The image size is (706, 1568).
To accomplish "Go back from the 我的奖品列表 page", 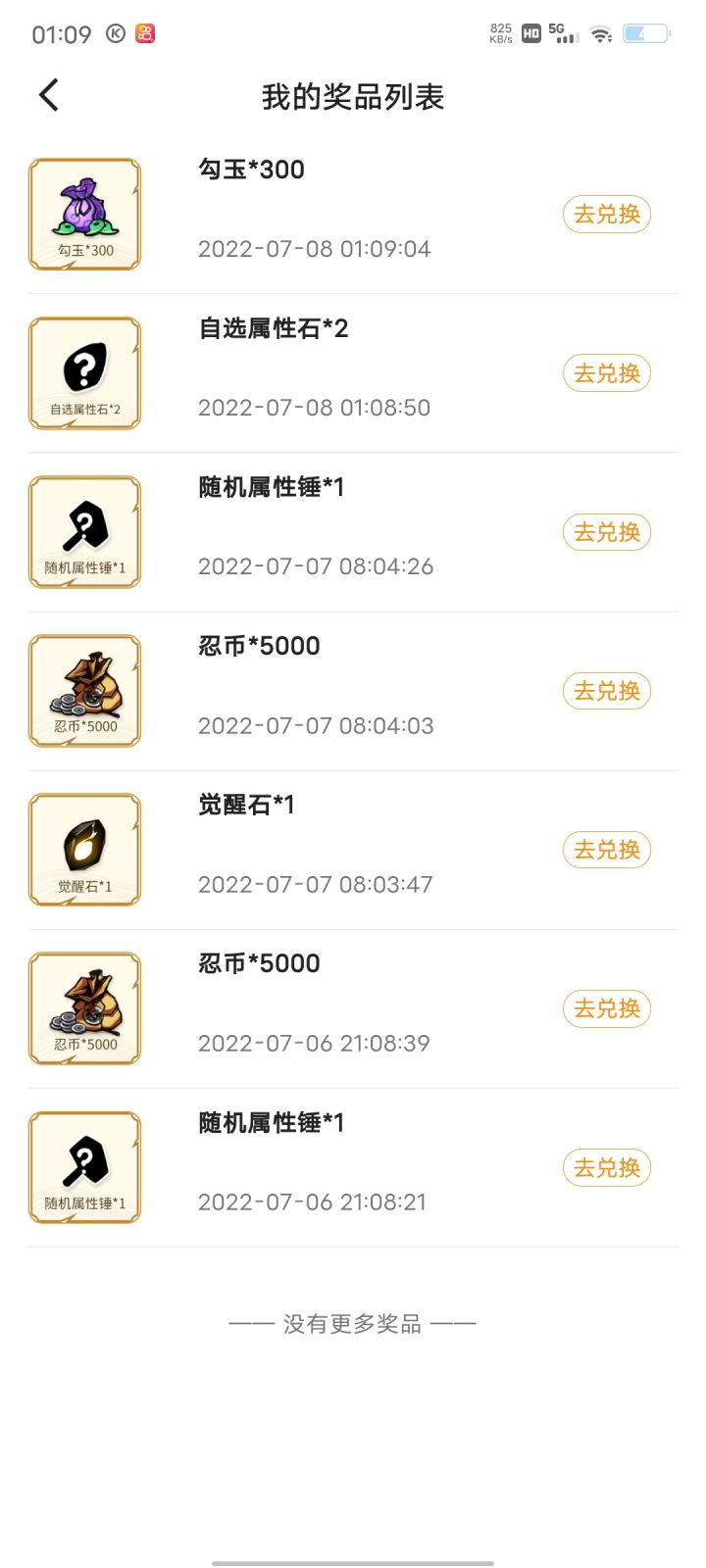I will tap(49, 96).
